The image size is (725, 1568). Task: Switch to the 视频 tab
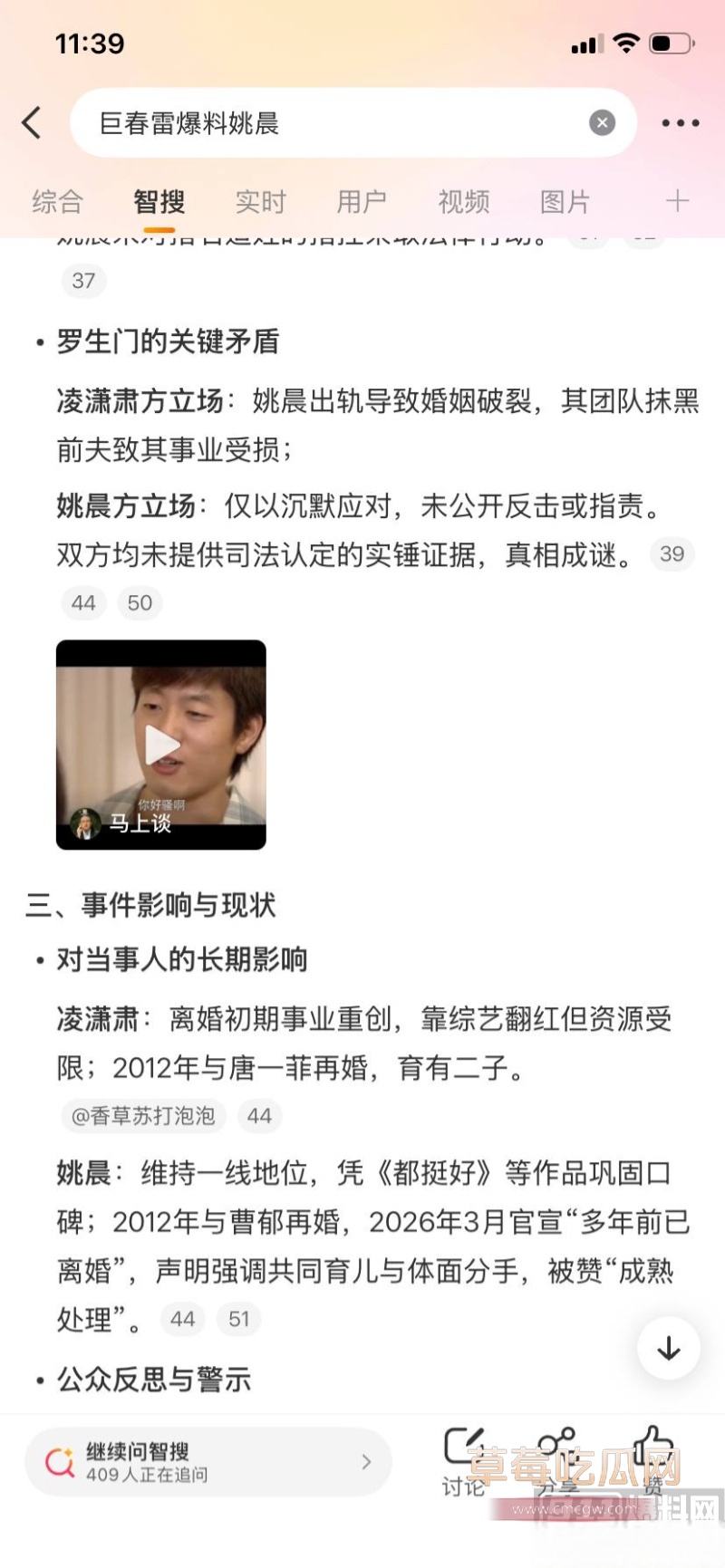tap(464, 201)
